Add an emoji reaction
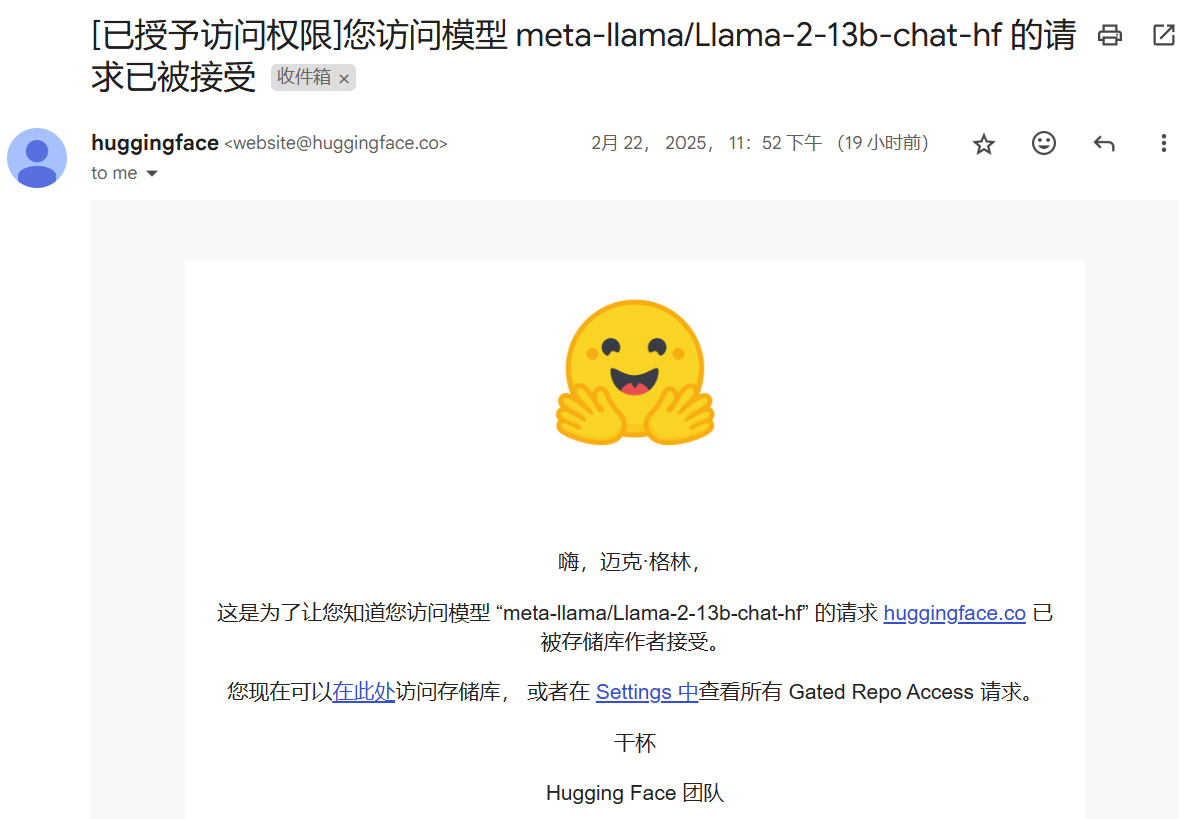This screenshot has width=1189, height=819. pyautogui.click(x=1044, y=144)
